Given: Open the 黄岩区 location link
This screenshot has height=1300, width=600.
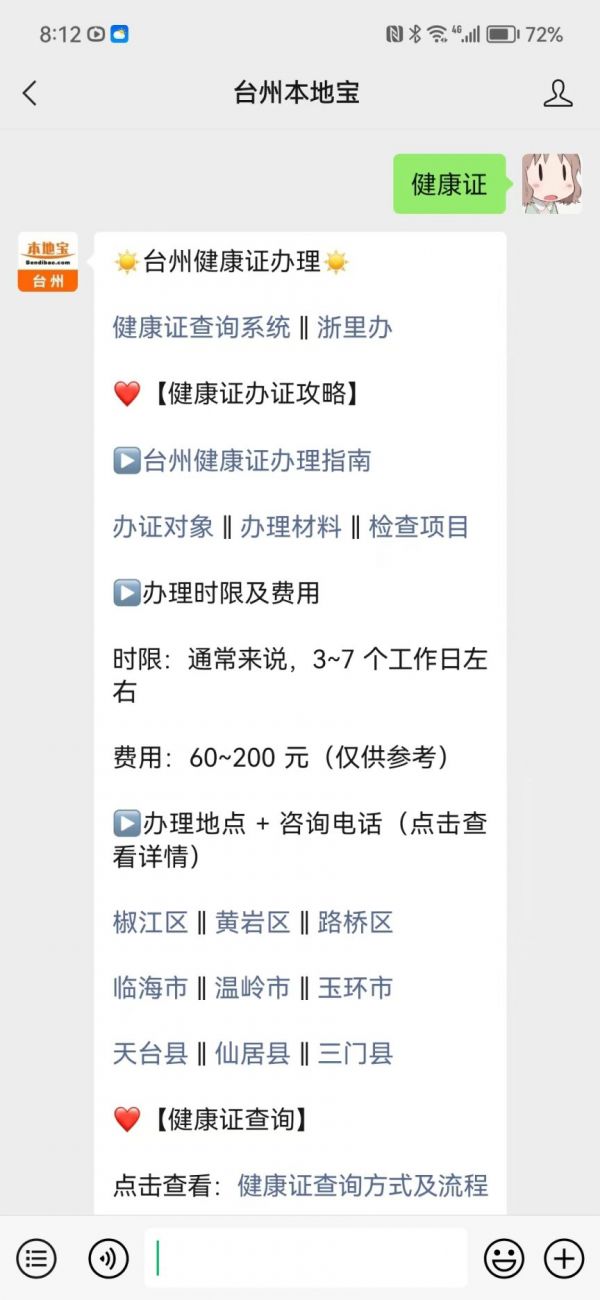Looking at the screenshot, I should point(253,922).
